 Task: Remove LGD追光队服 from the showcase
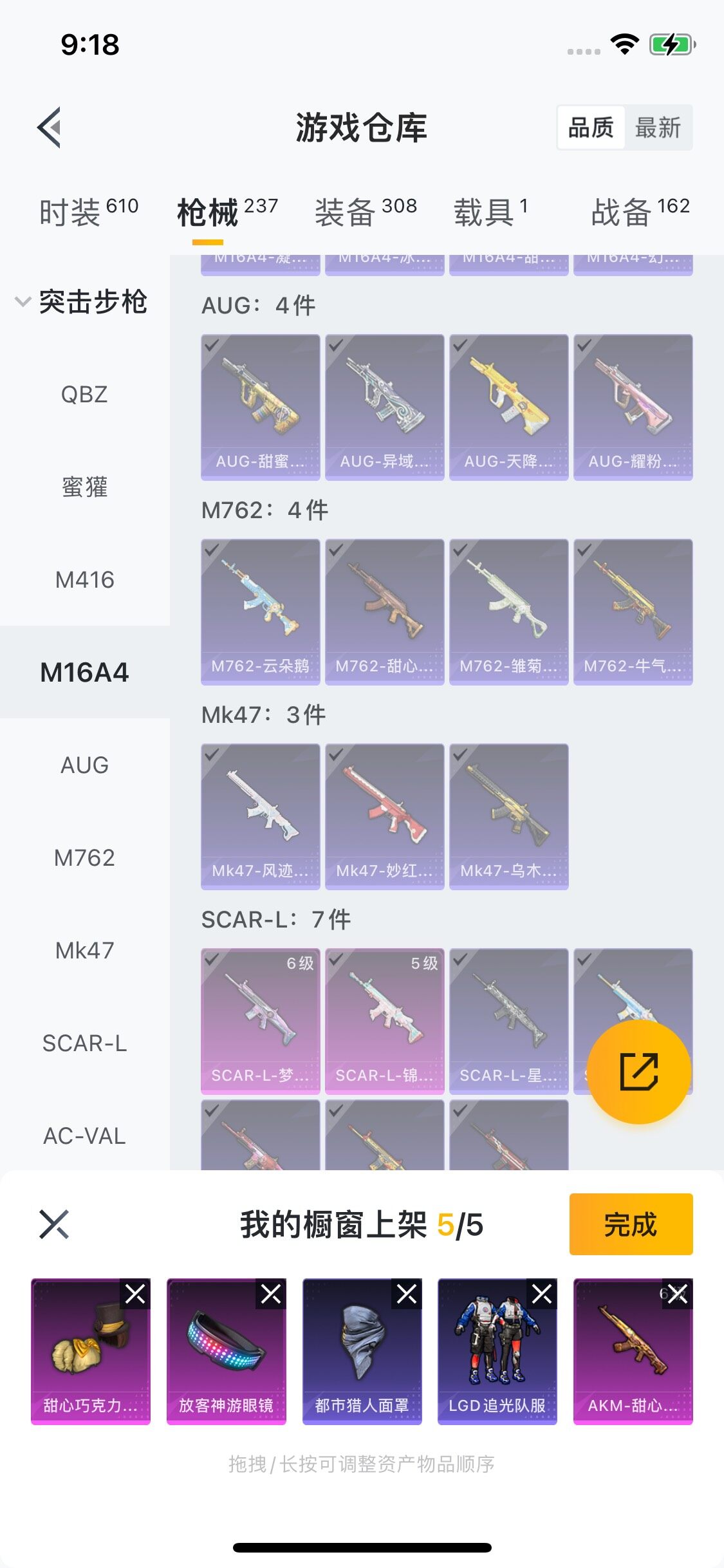pos(542,1294)
